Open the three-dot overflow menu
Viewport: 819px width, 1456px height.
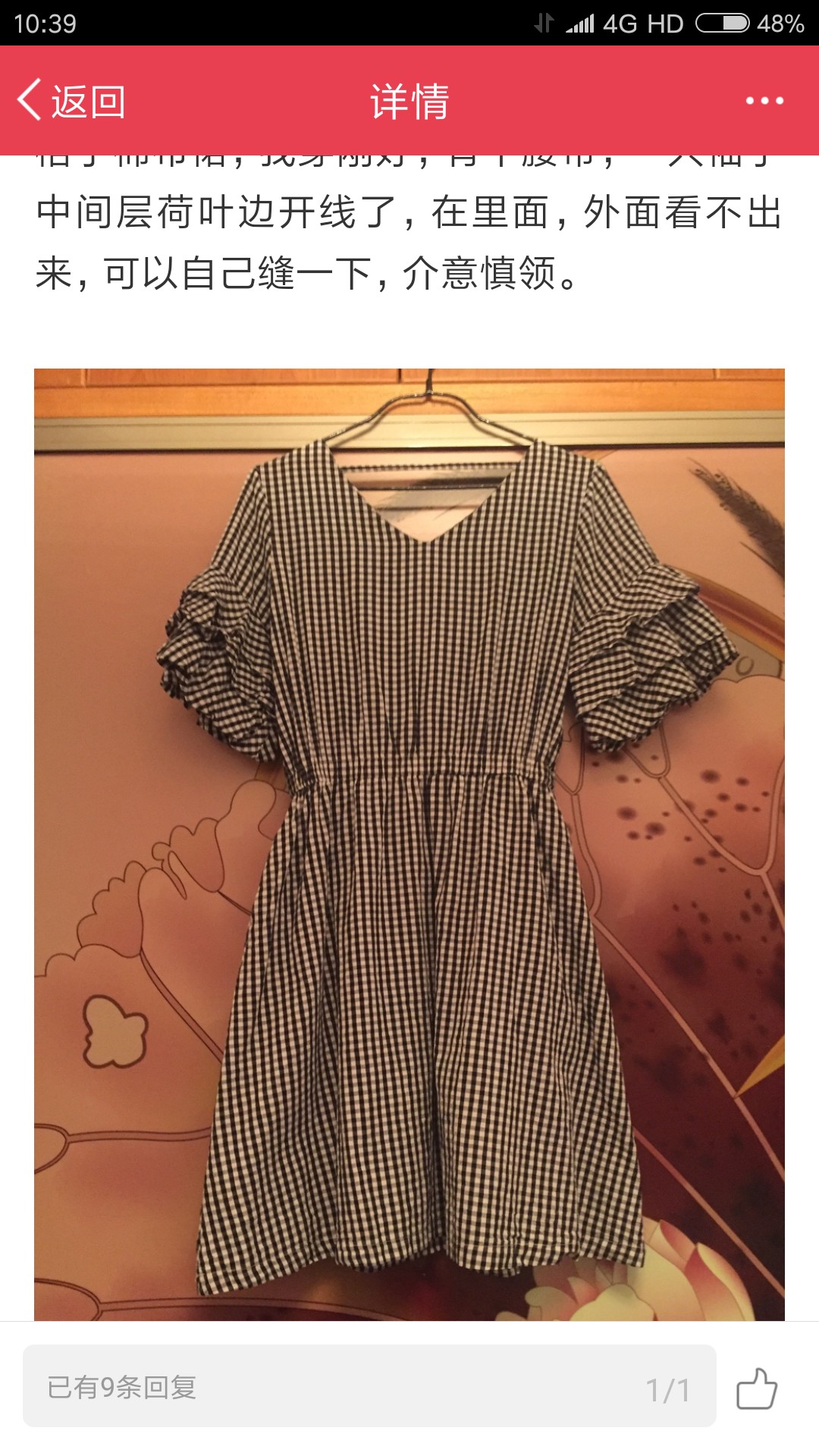pos(764,101)
